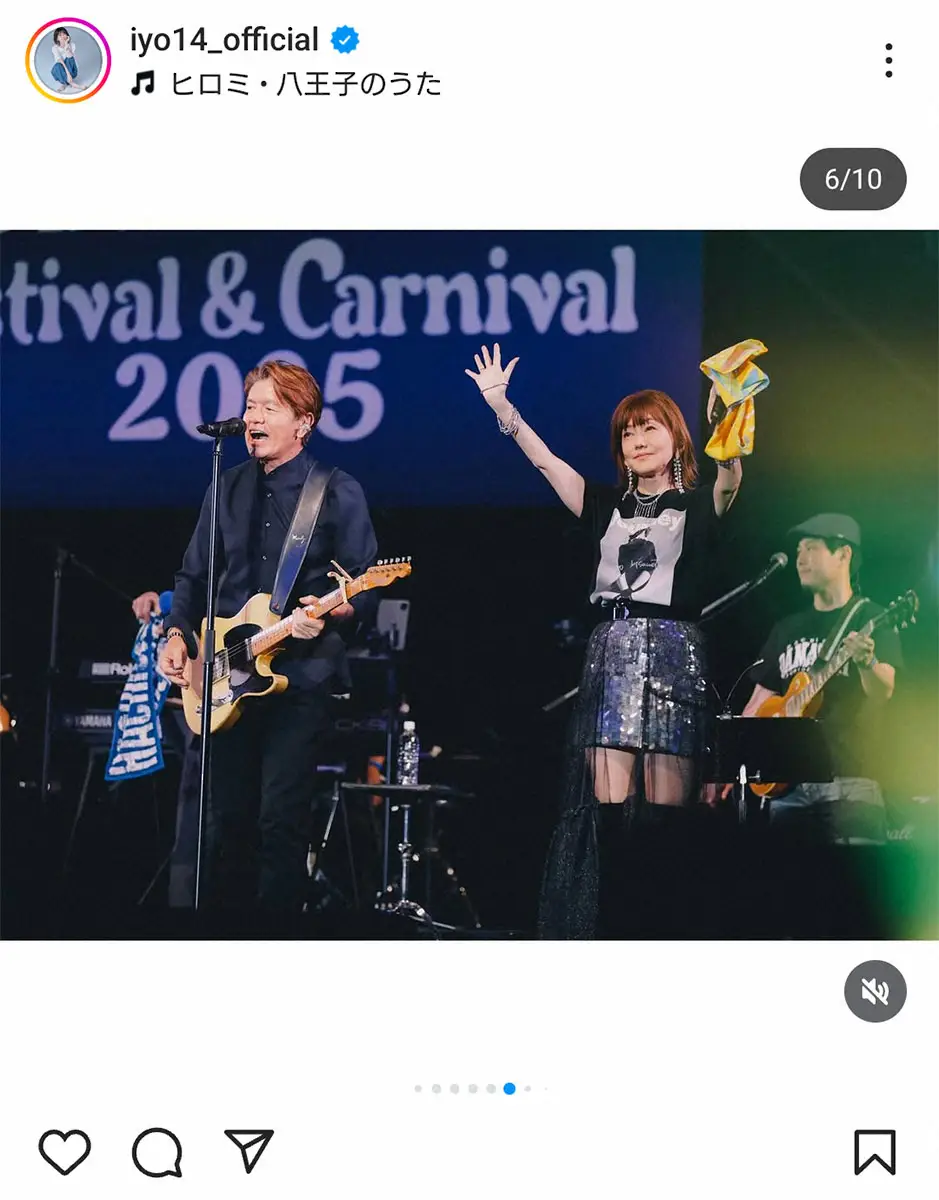Image resolution: width=939 pixels, height=1200 pixels.
Task: Share this post via the paper plane
Action: (249, 1152)
